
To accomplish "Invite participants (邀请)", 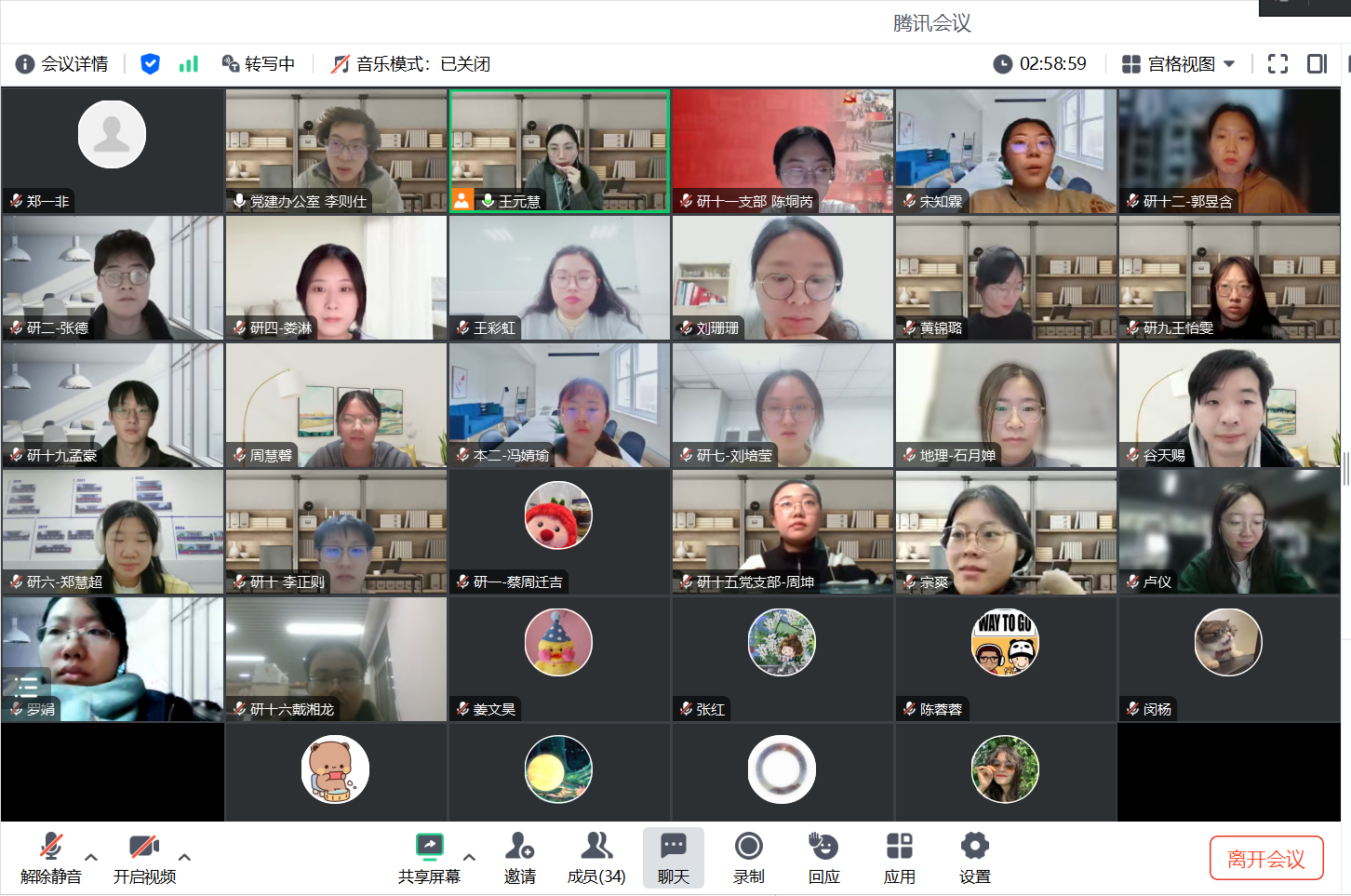I will (520, 858).
